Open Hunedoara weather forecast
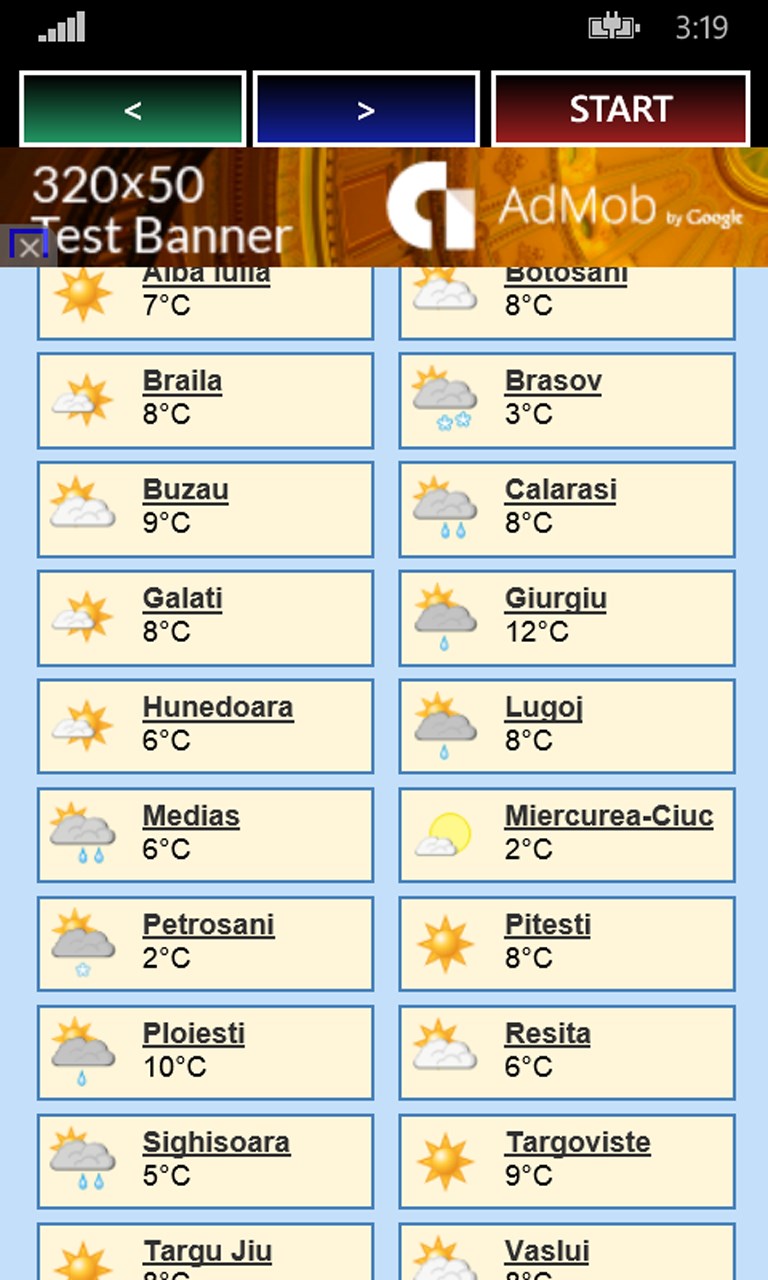This screenshot has height=1280, width=768. [x=217, y=708]
